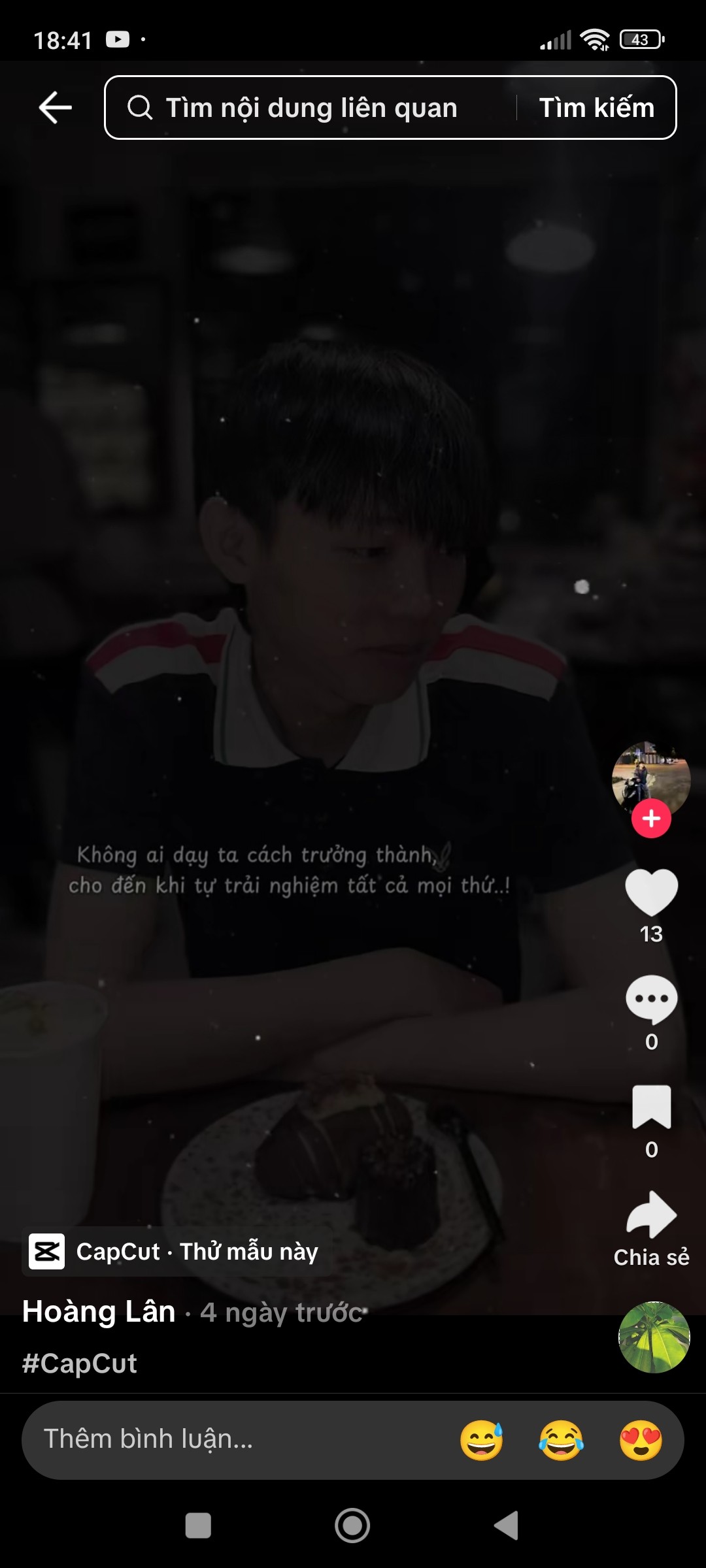Open Hoàng Lân's profile name

coord(99,1312)
